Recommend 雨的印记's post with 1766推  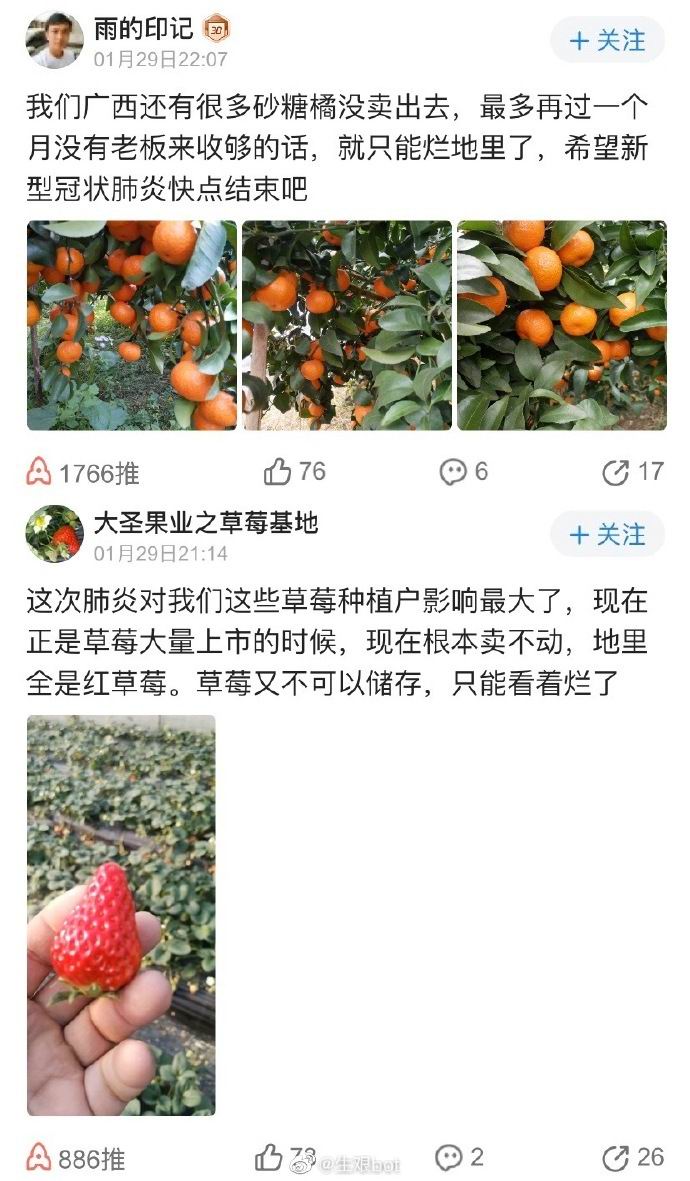point(84,472)
